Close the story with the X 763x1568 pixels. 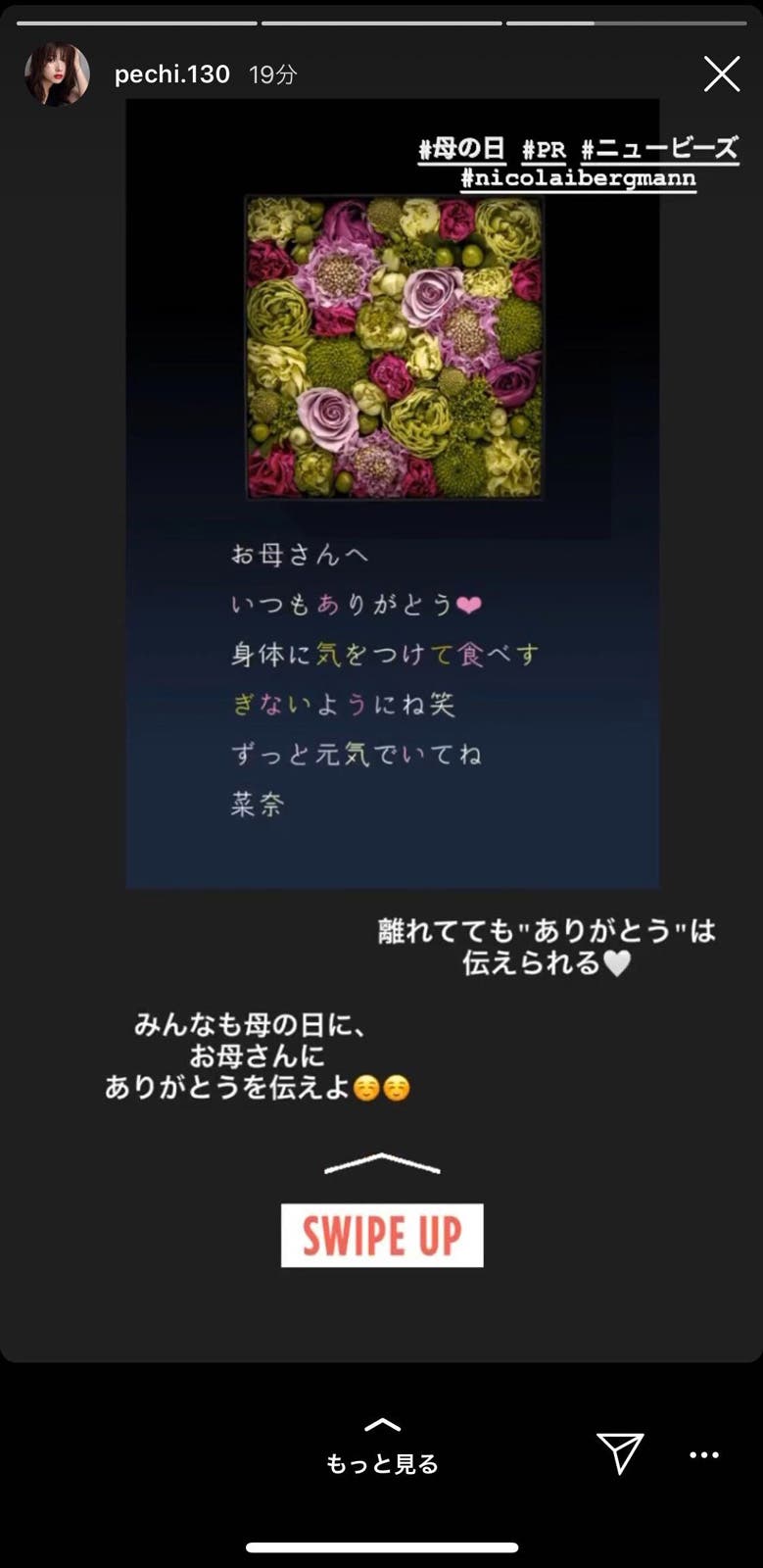(x=722, y=74)
